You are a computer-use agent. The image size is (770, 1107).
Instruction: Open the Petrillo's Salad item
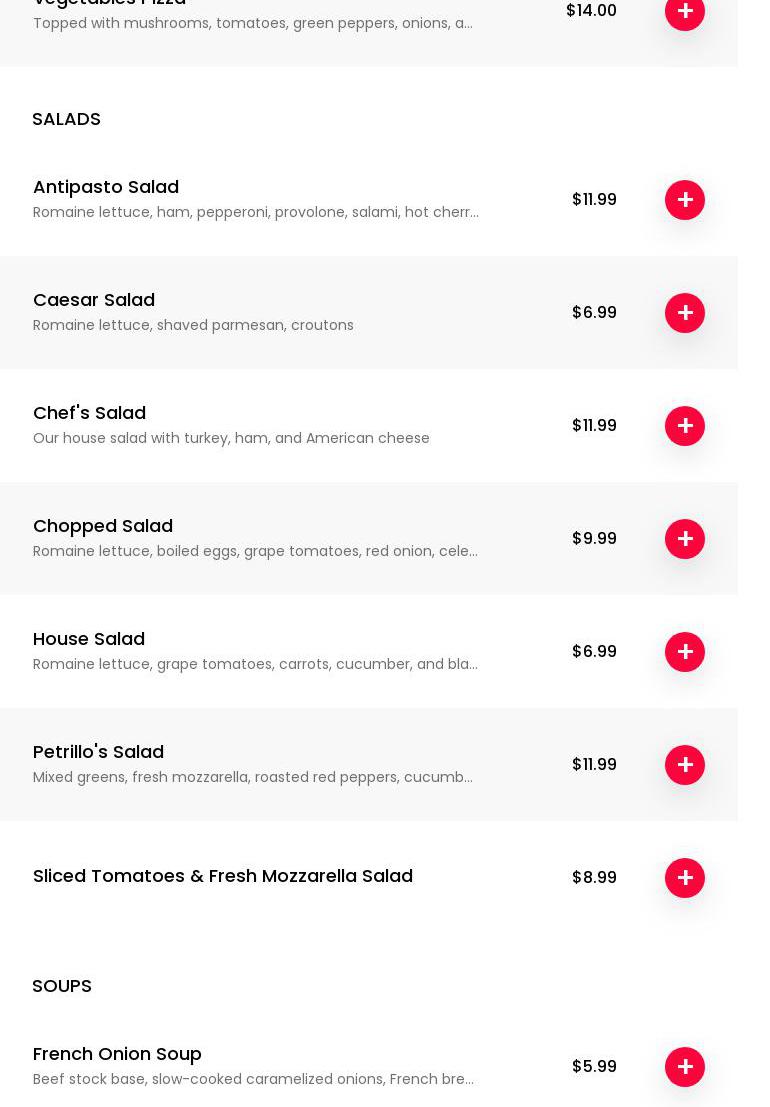98,752
